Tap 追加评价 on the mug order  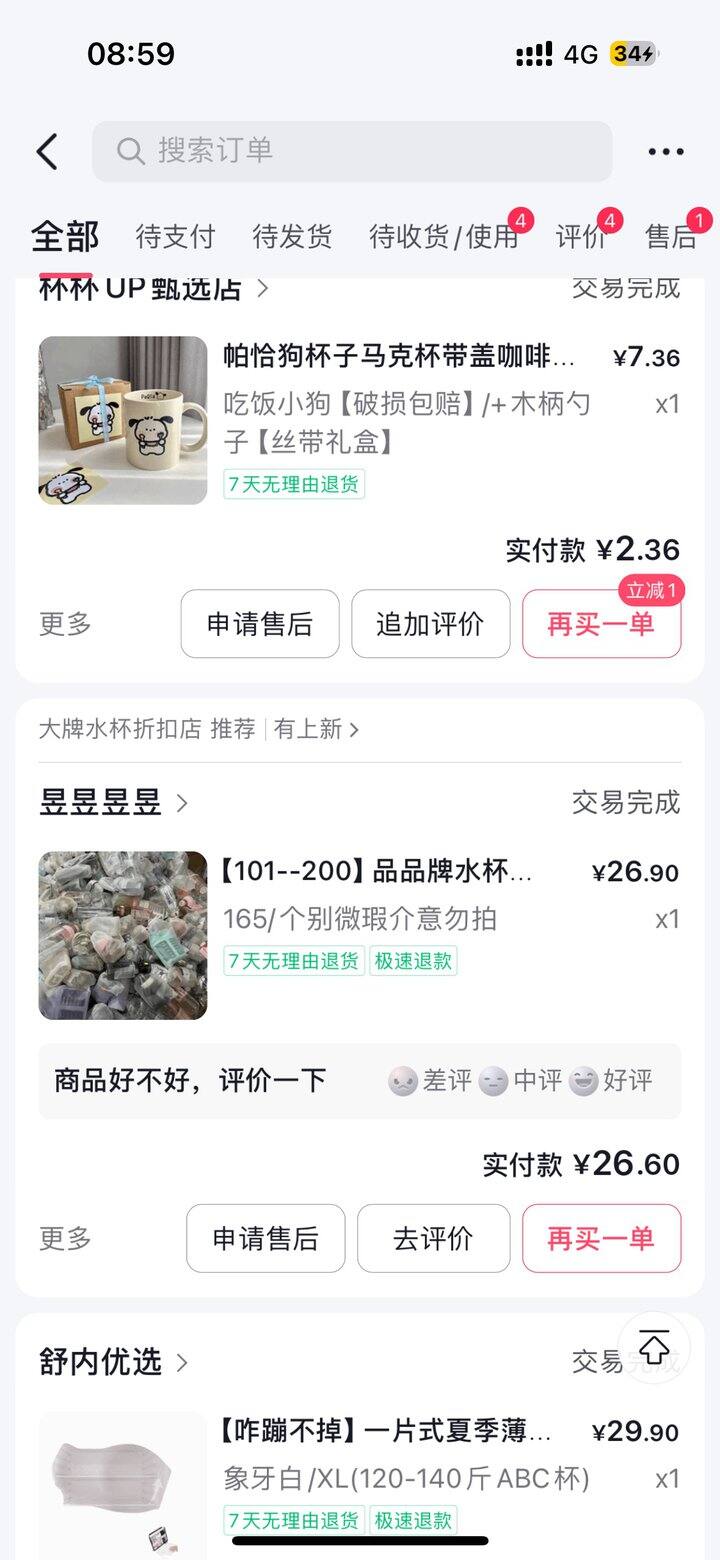click(x=430, y=624)
